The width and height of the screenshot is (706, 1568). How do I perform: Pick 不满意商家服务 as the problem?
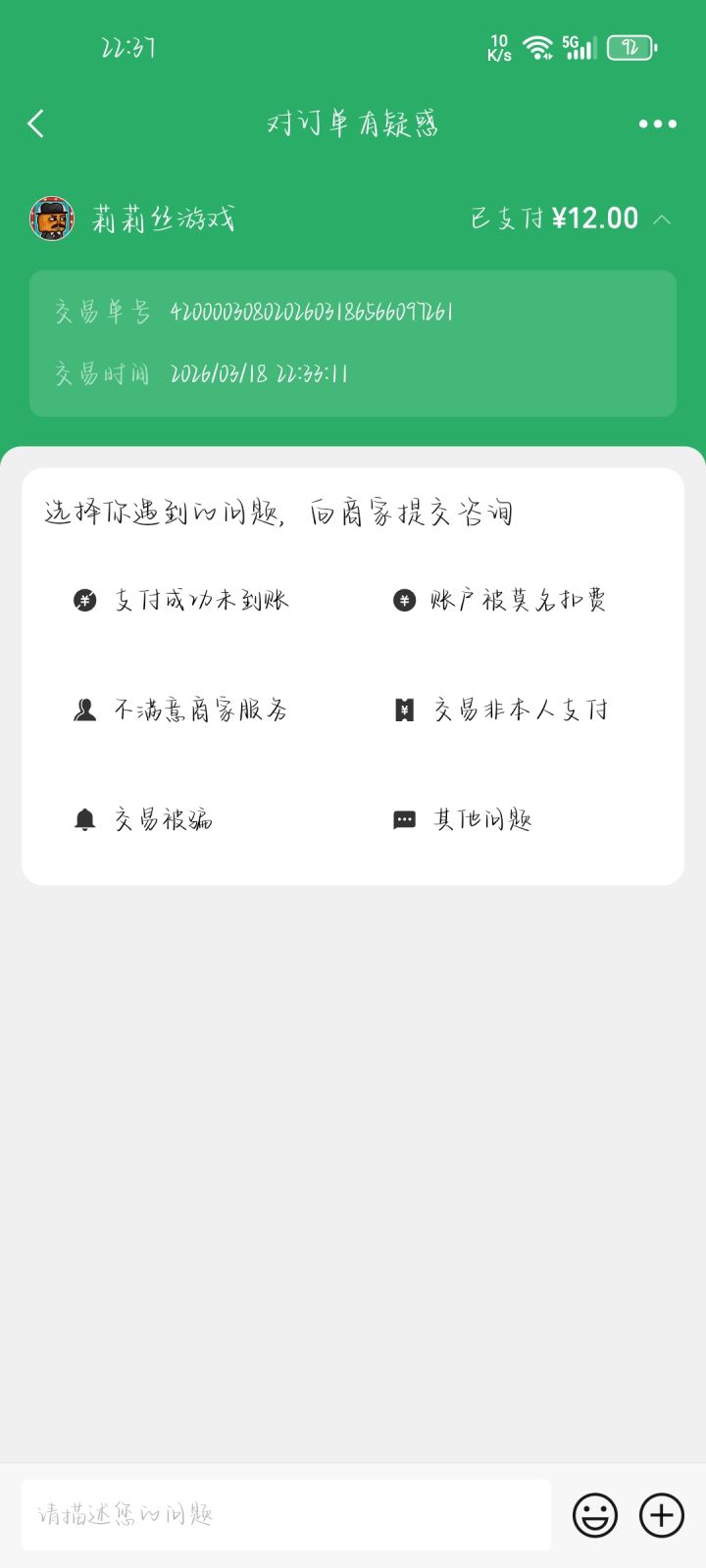tap(181, 710)
